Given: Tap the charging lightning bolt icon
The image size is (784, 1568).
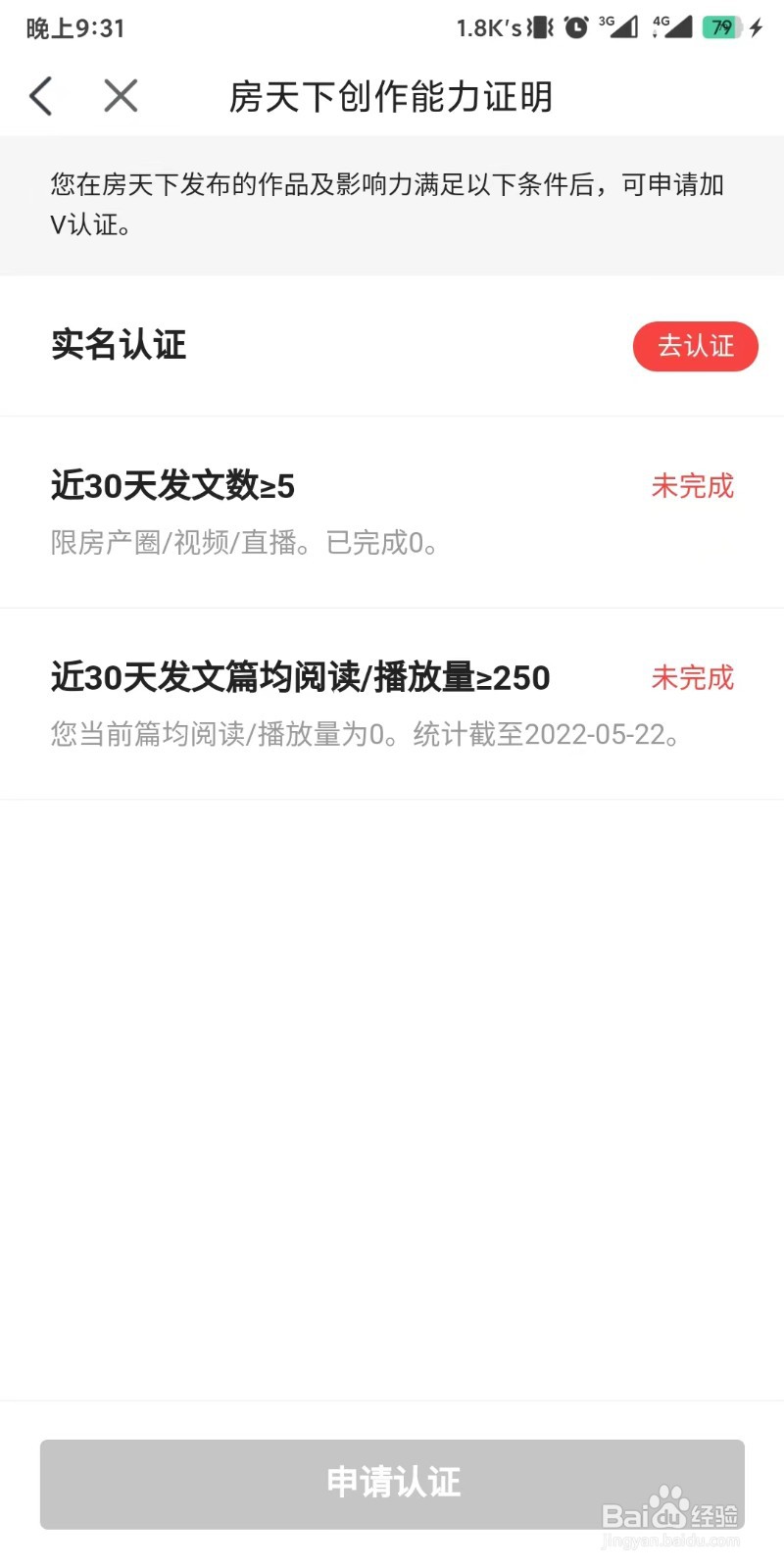Looking at the screenshot, I should [x=755, y=27].
